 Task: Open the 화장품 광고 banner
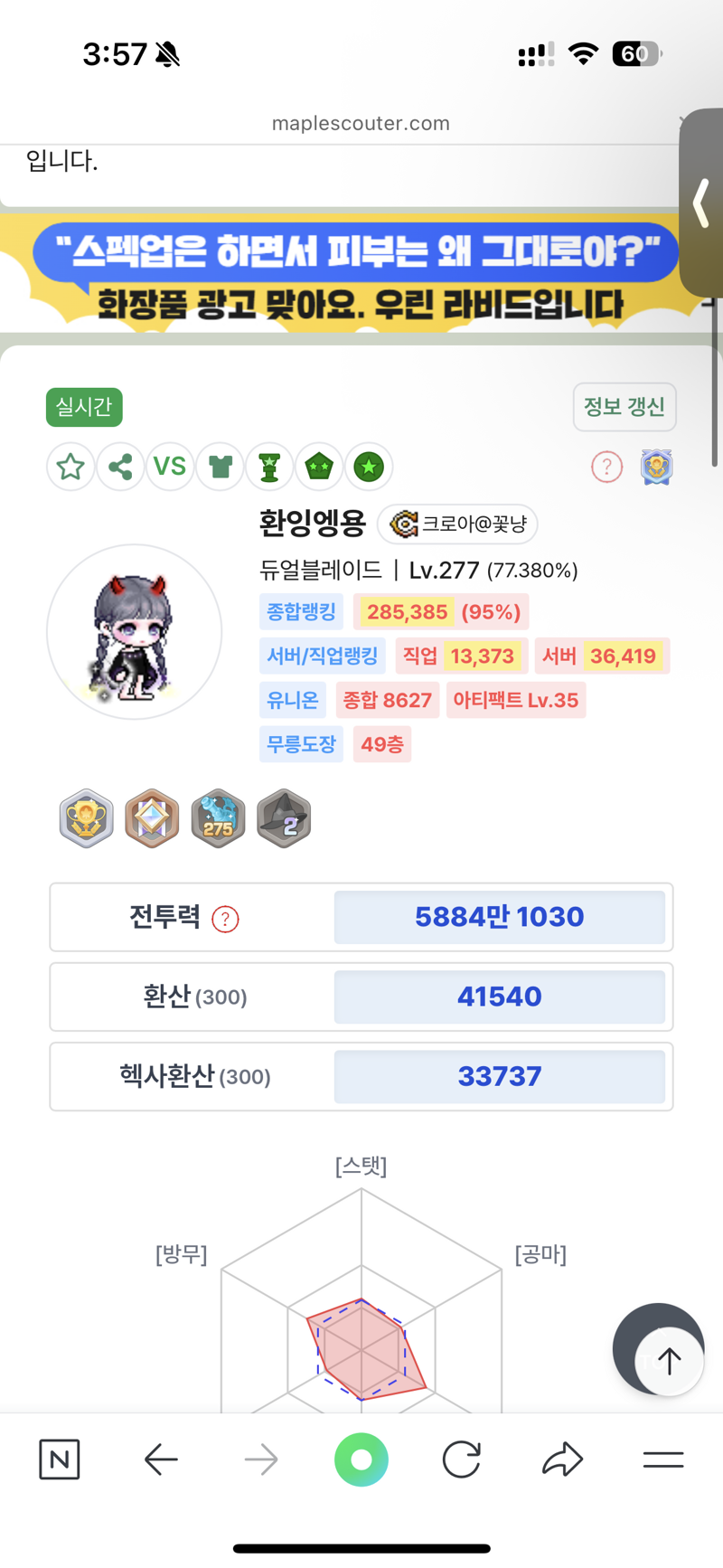pyautogui.click(x=357, y=274)
